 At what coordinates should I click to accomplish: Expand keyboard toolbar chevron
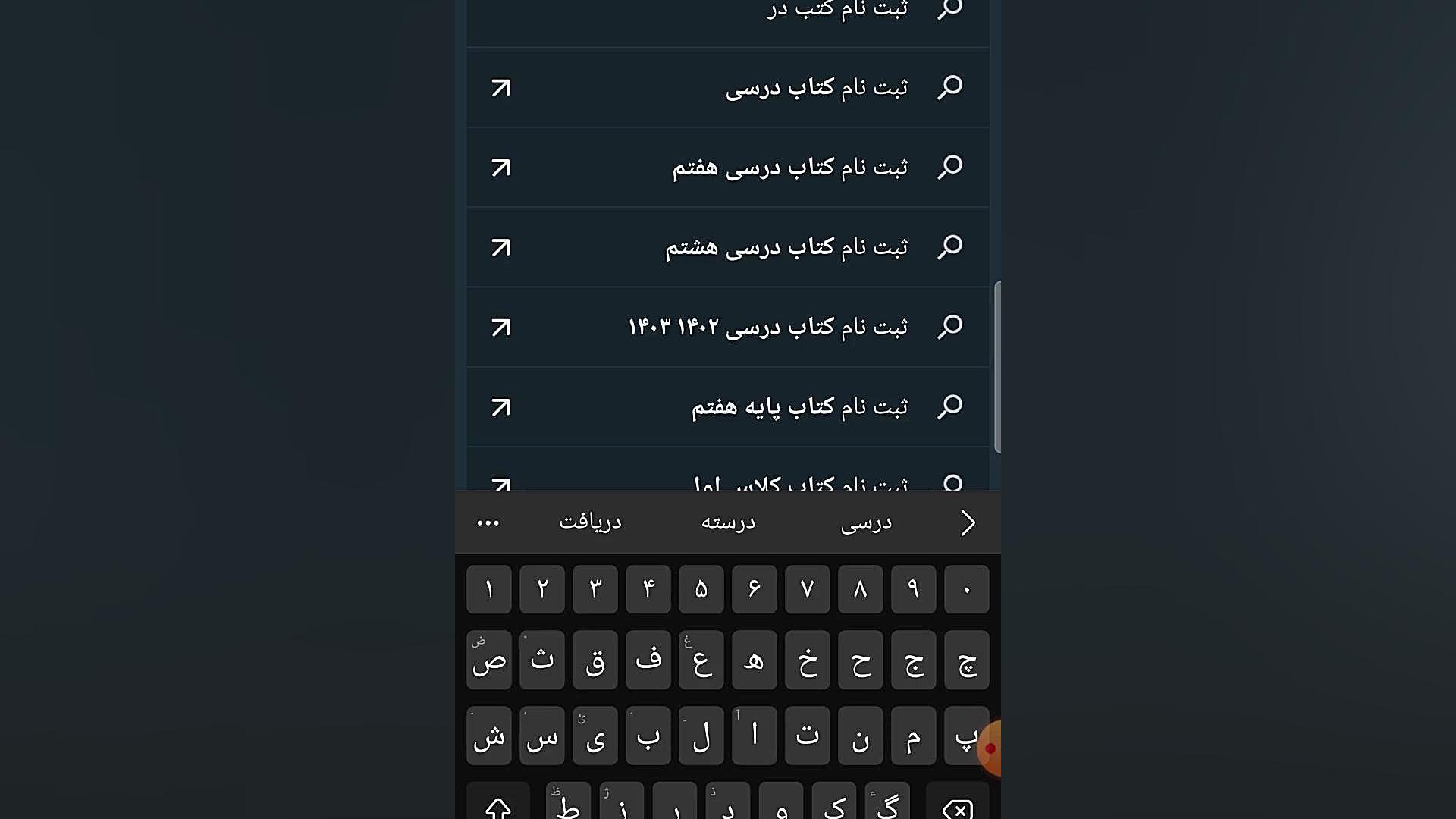[x=967, y=522]
